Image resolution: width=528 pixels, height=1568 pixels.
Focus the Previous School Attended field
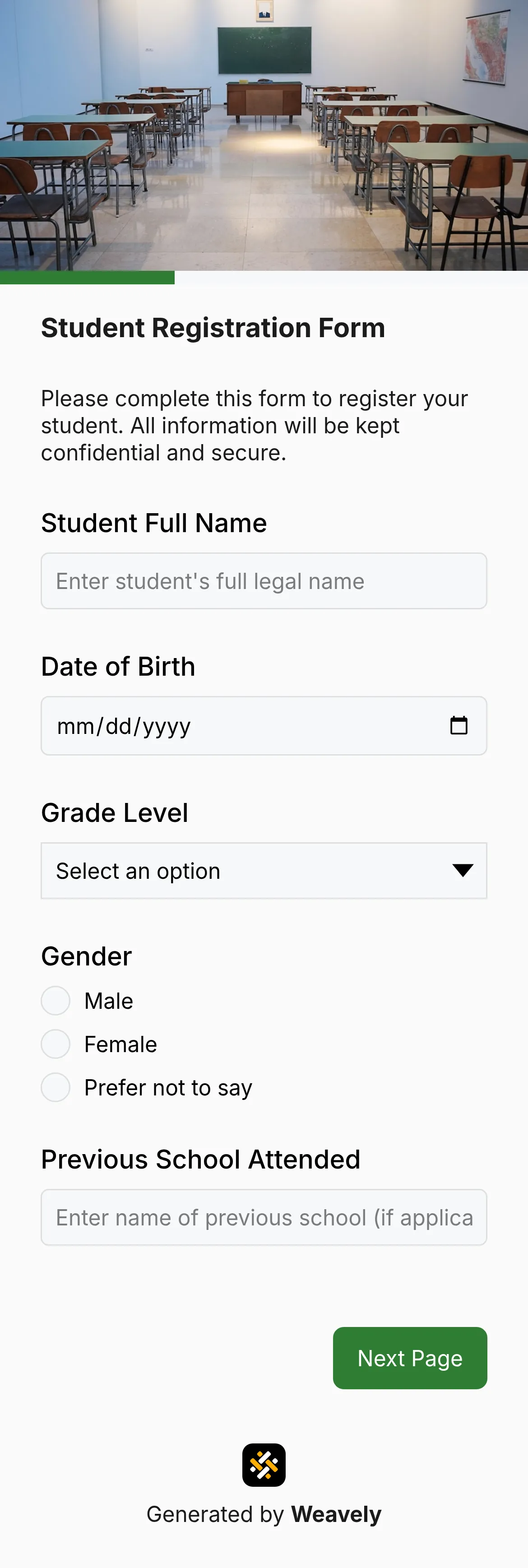tap(264, 1217)
